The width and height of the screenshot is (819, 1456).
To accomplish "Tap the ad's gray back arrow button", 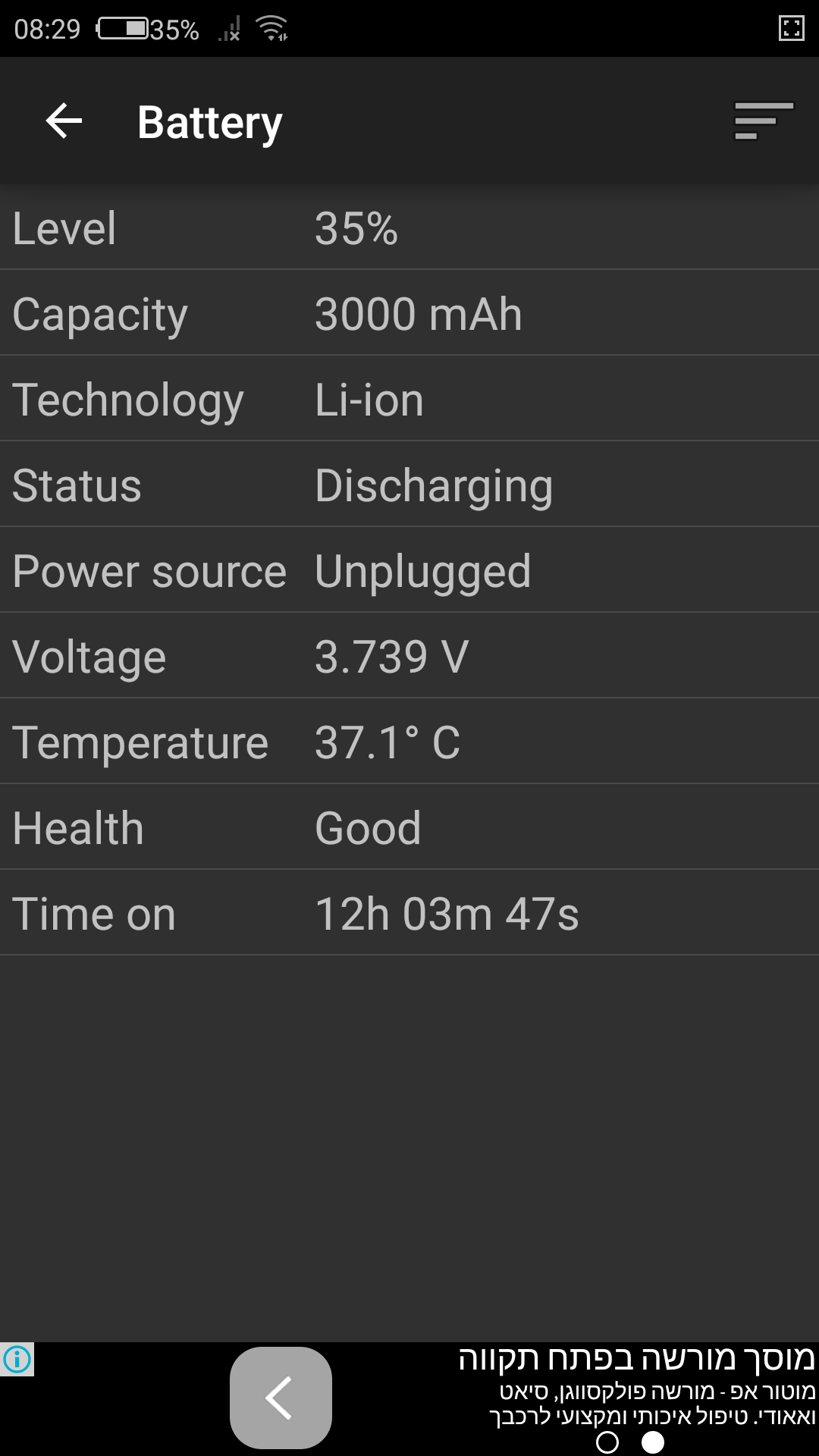I will pyautogui.click(x=281, y=1398).
